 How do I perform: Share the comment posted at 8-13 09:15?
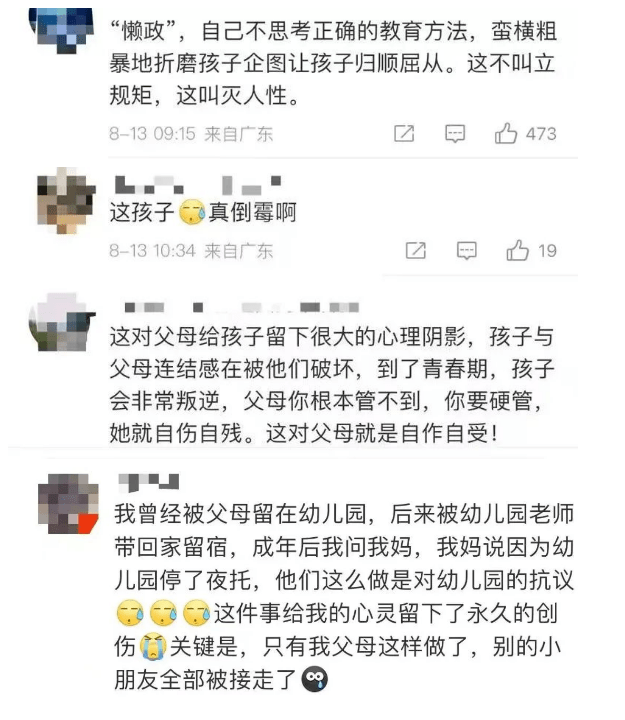[x=404, y=133]
